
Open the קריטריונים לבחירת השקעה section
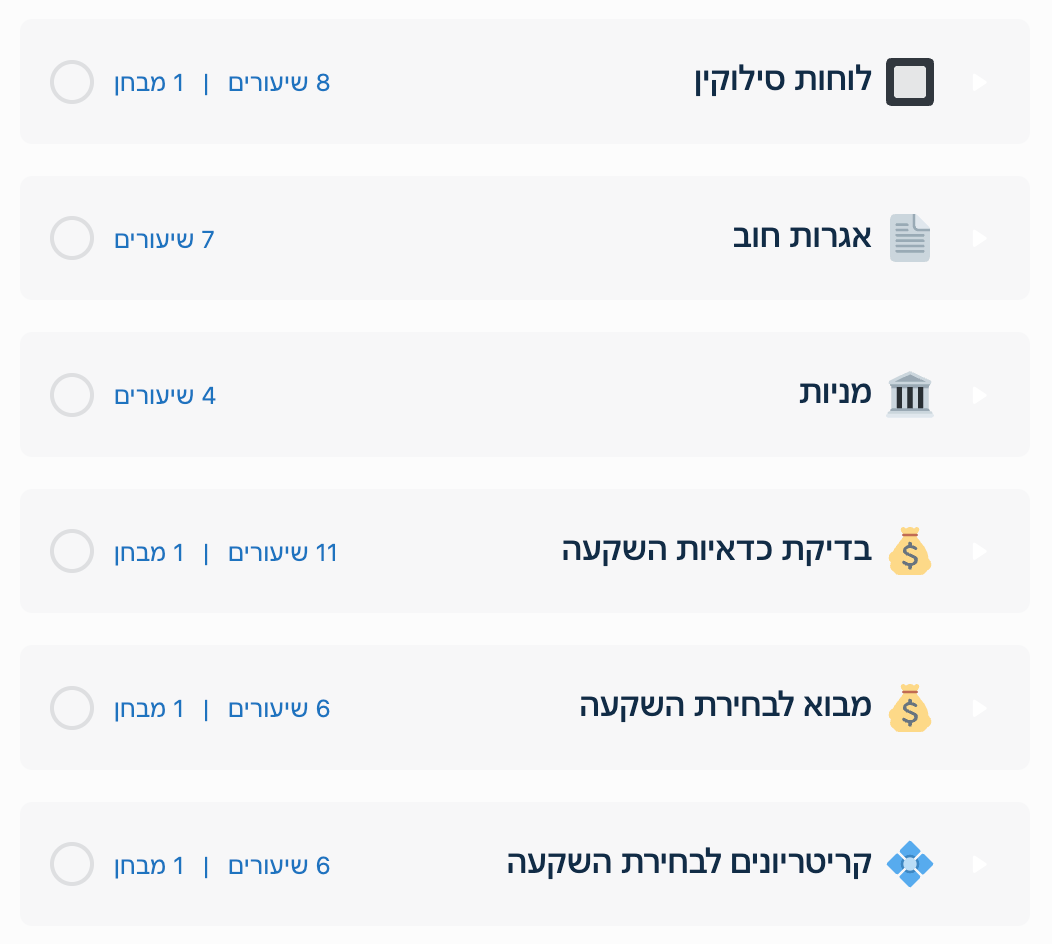[x=690, y=864]
